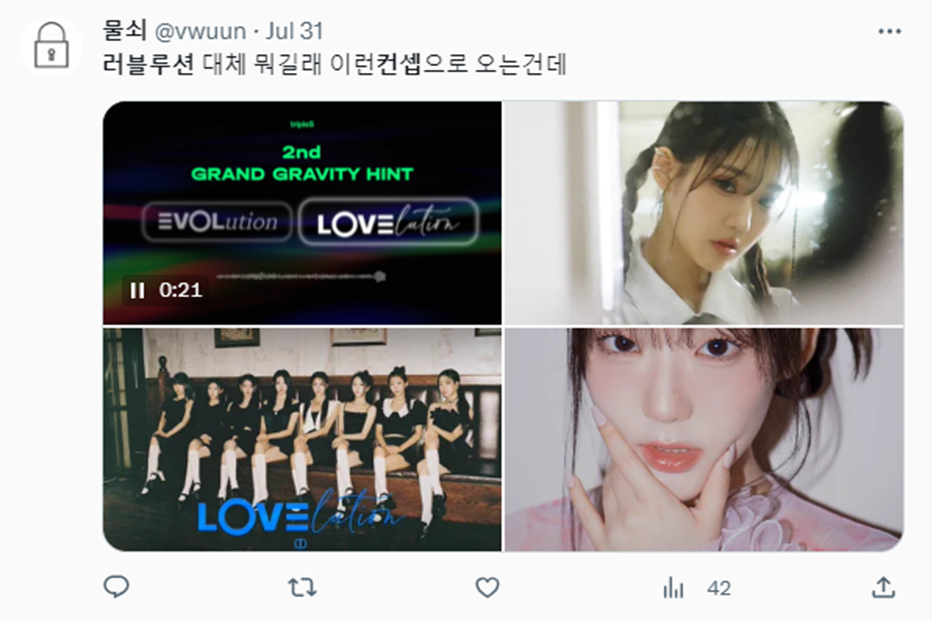Screen dimensions: 936x620
Task: Pause the Grand Gravity Hint video
Action: (x=137, y=290)
